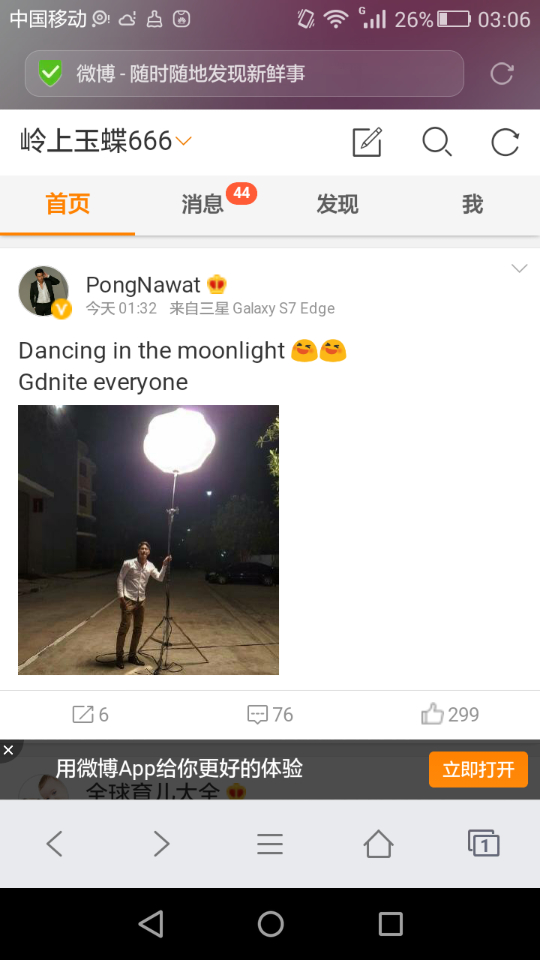Go to the Android home screen
Image resolution: width=540 pixels, height=960 pixels.
click(270, 924)
